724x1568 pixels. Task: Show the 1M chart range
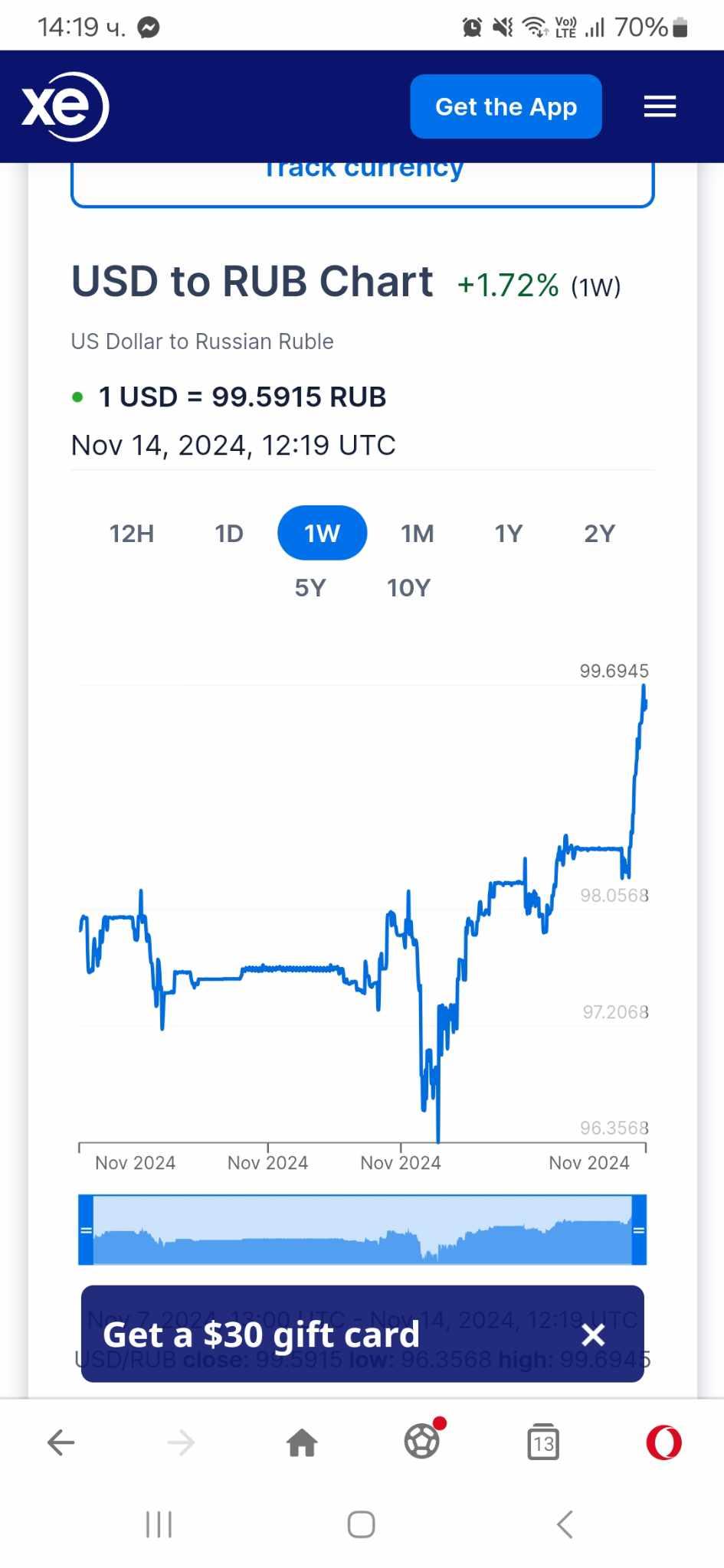point(418,534)
